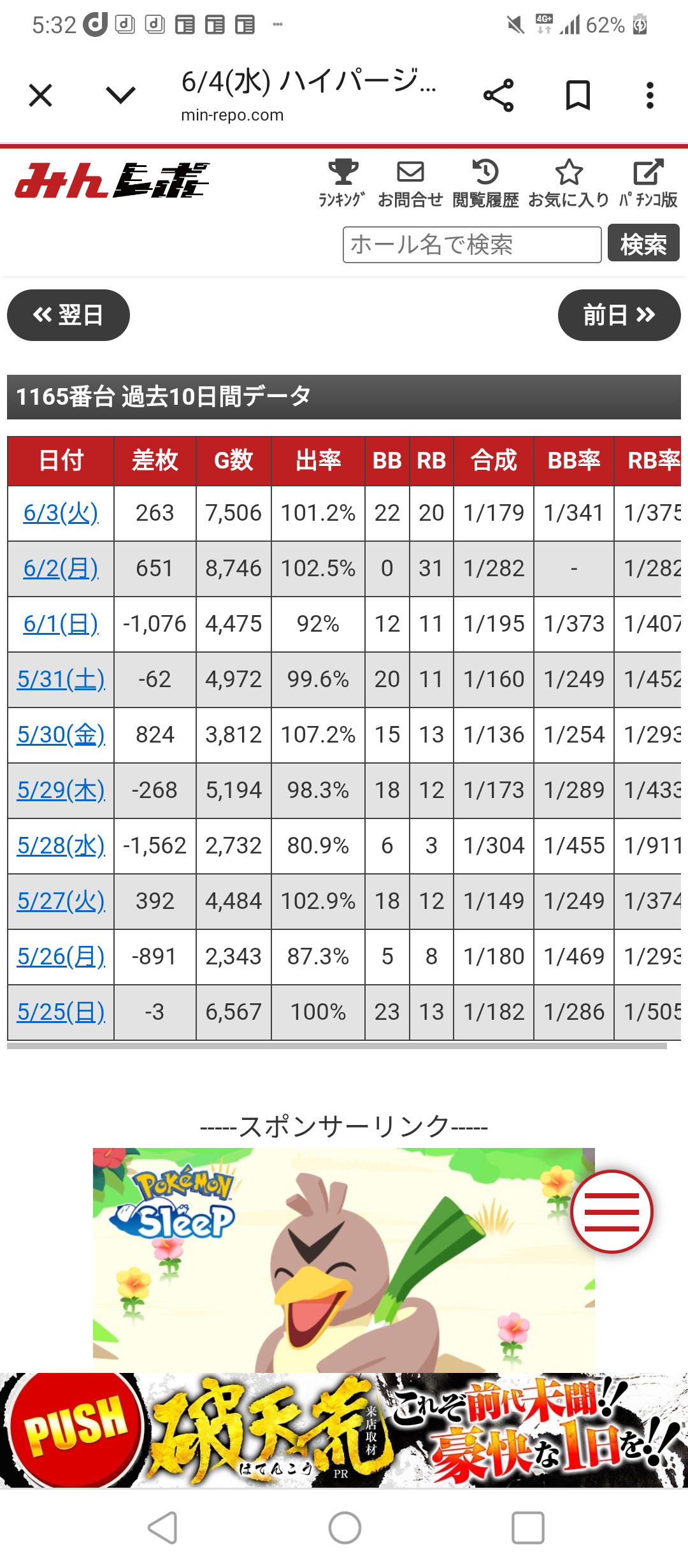Screen dimensions: 688x1568
Task: Open the browser overflow menu
Action: pyautogui.click(x=650, y=96)
